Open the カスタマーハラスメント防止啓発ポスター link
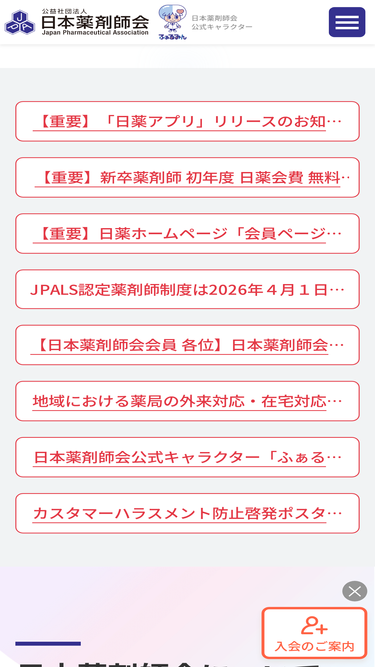Screen dimensions: 375x667 (x=188, y=513)
